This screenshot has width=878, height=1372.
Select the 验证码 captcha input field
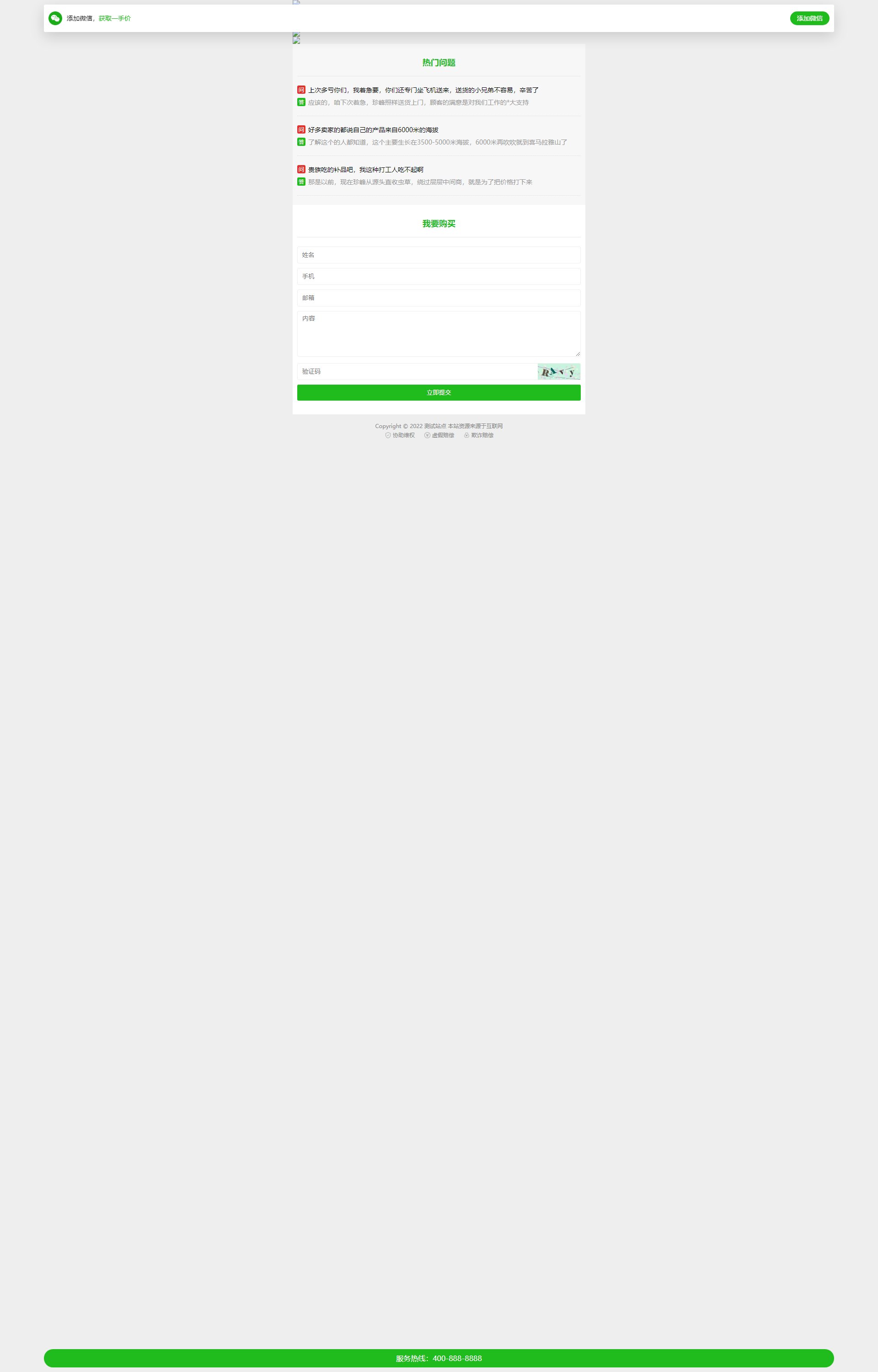point(416,372)
